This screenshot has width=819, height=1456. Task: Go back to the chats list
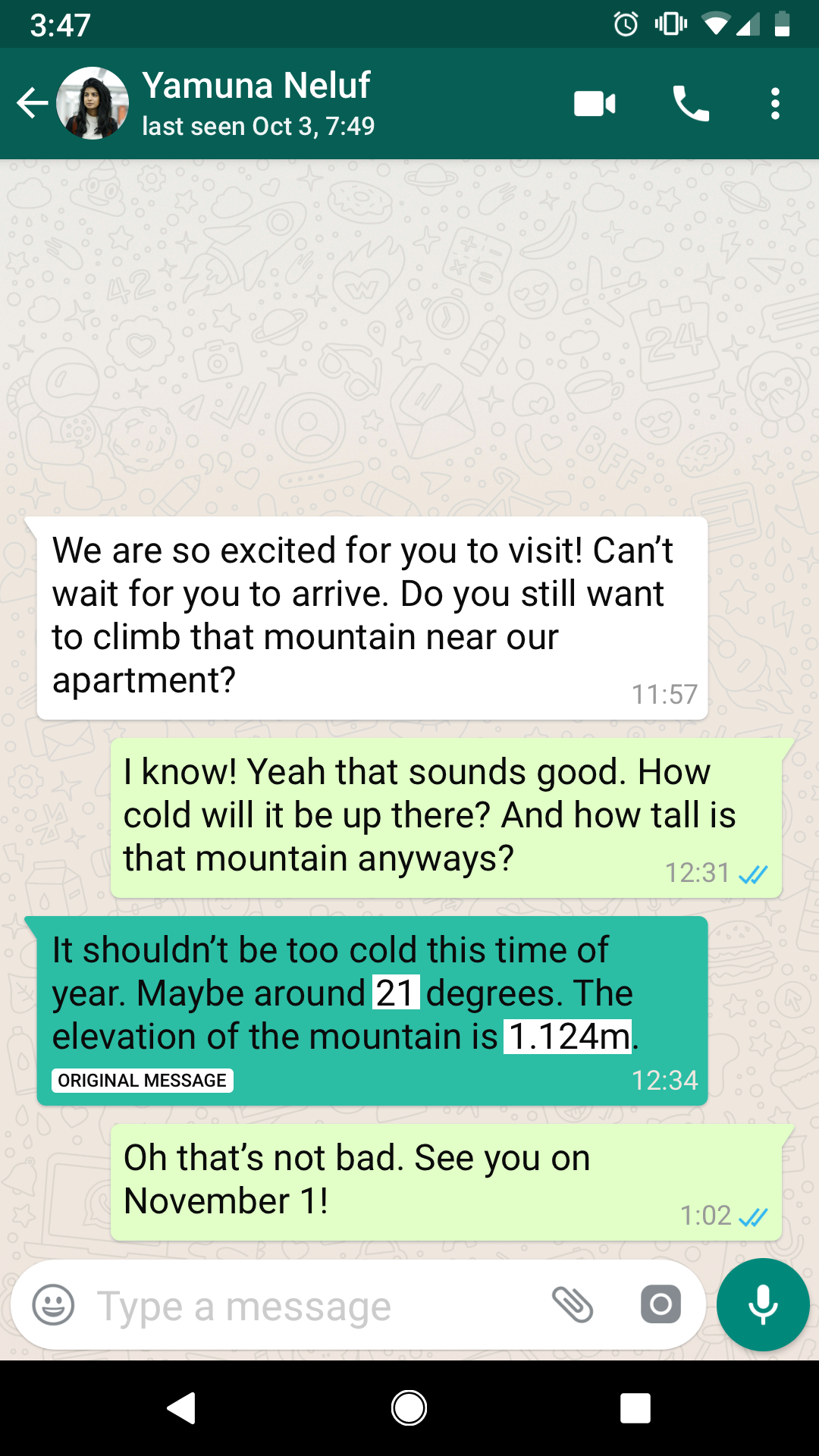point(32,103)
